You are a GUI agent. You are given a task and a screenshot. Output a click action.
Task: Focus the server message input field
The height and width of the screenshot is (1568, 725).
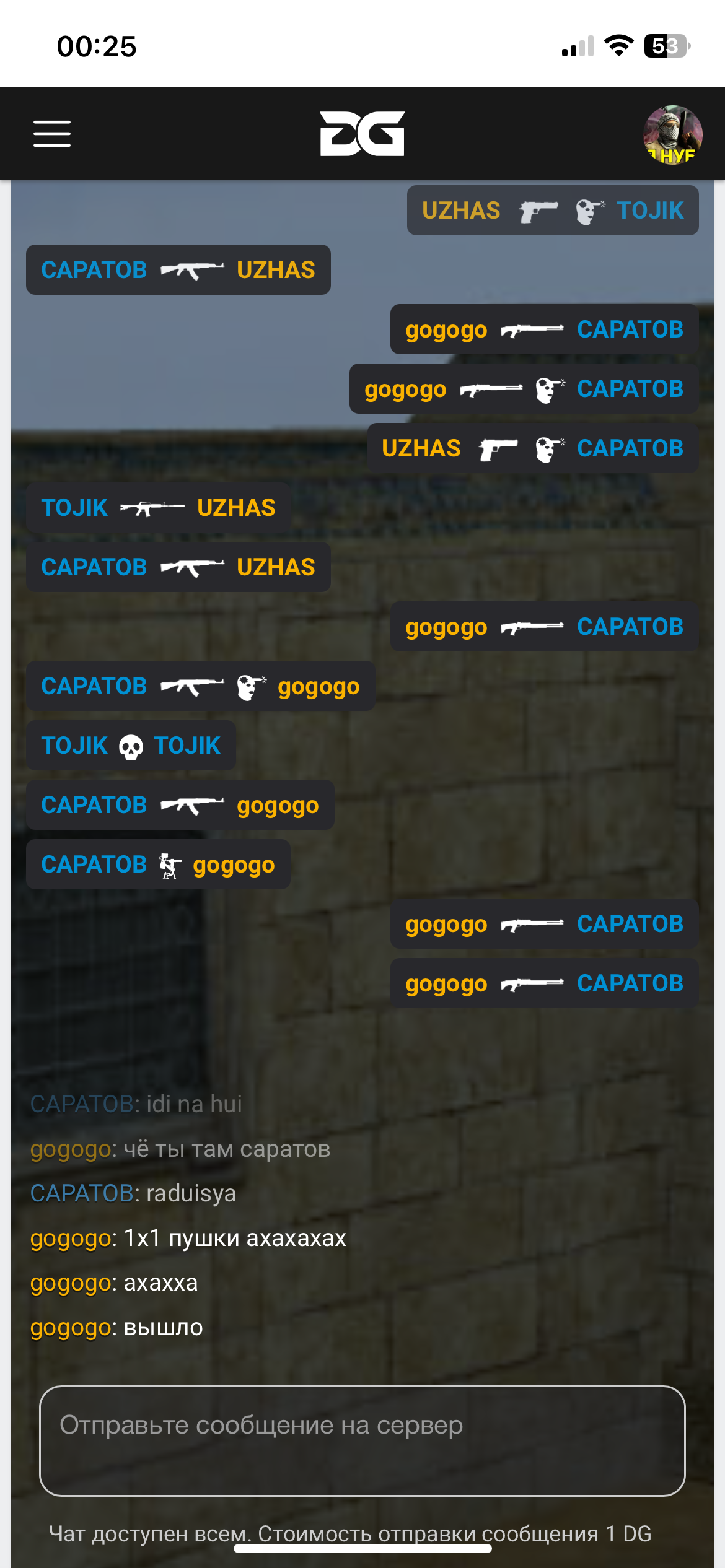point(362,1440)
